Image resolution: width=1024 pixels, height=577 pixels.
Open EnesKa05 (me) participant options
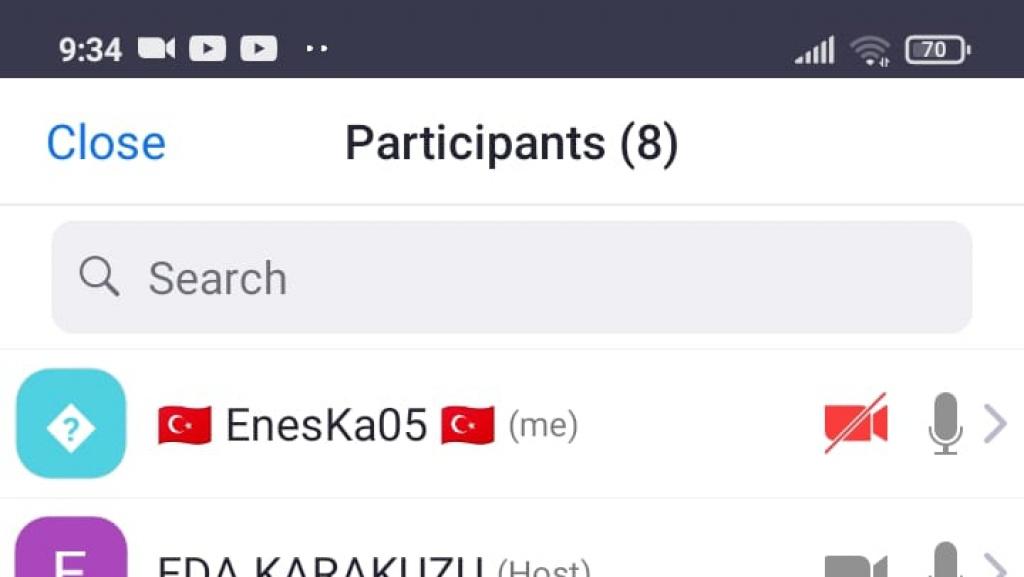(994, 424)
